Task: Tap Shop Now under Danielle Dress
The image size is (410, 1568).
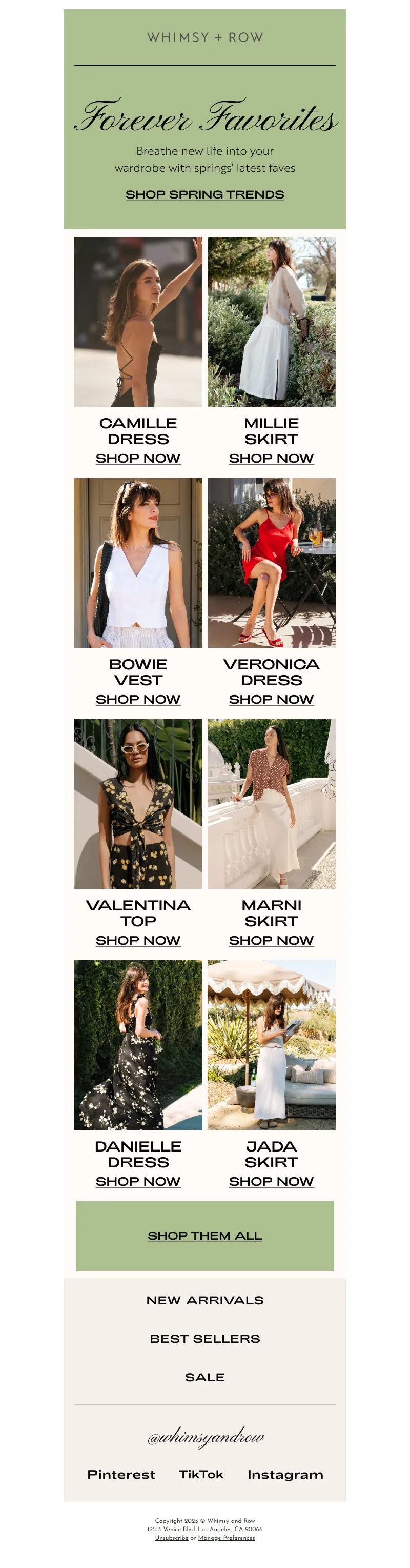Action: [x=138, y=1181]
